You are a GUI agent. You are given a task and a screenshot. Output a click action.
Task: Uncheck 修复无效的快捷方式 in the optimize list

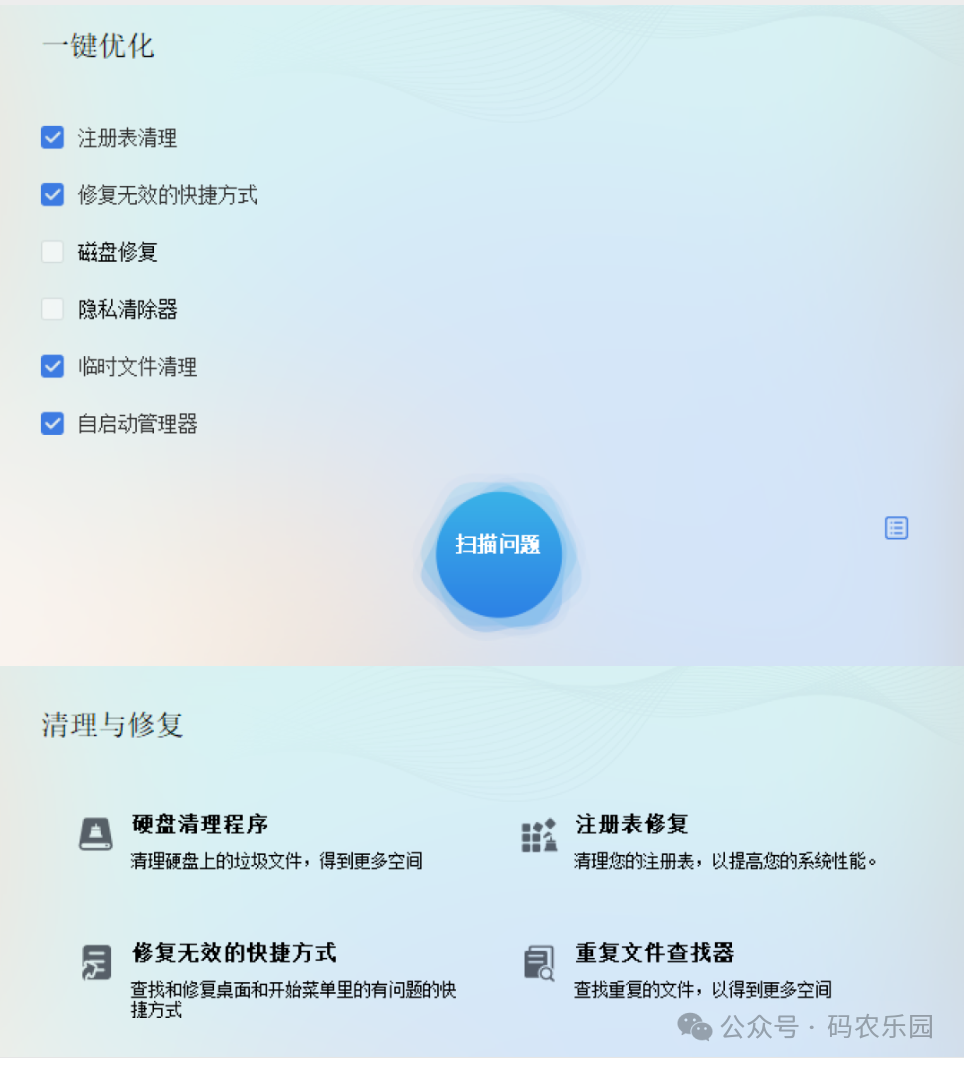point(53,195)
